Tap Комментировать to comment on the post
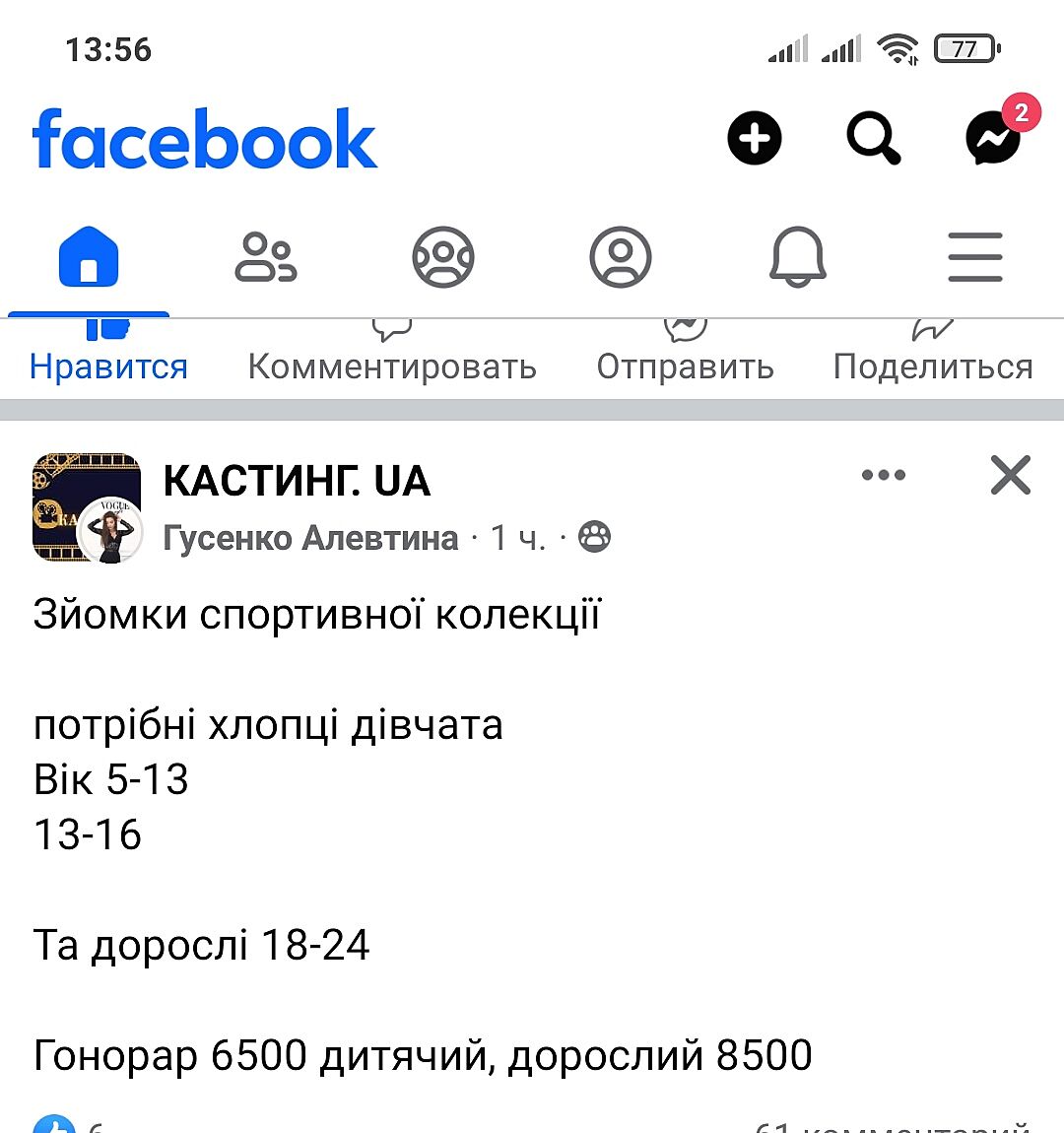Image resolution: width=1064 pixels, height=1133 pixels. click(392, 366)
